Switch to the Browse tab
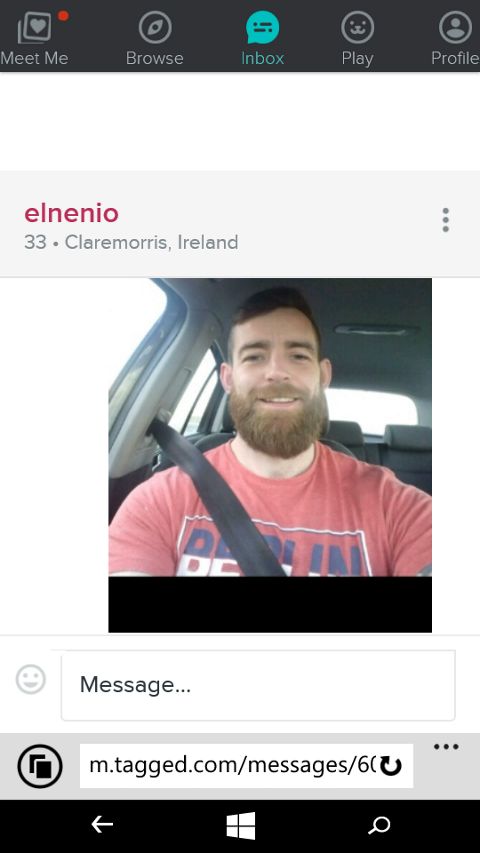Screen dimensions: 480x853 155,38
